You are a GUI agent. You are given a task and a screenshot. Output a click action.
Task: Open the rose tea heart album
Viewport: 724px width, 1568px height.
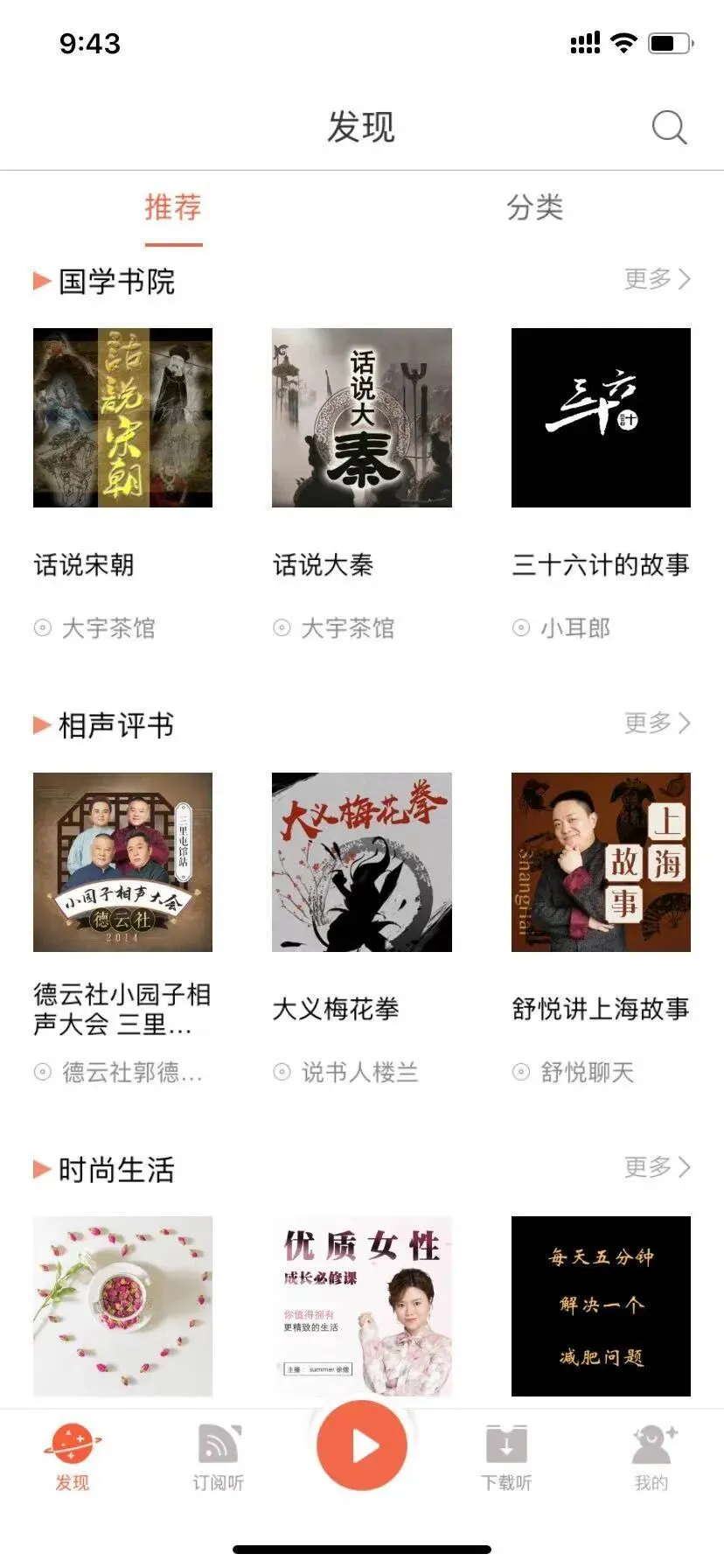(x=122, y=1305)
